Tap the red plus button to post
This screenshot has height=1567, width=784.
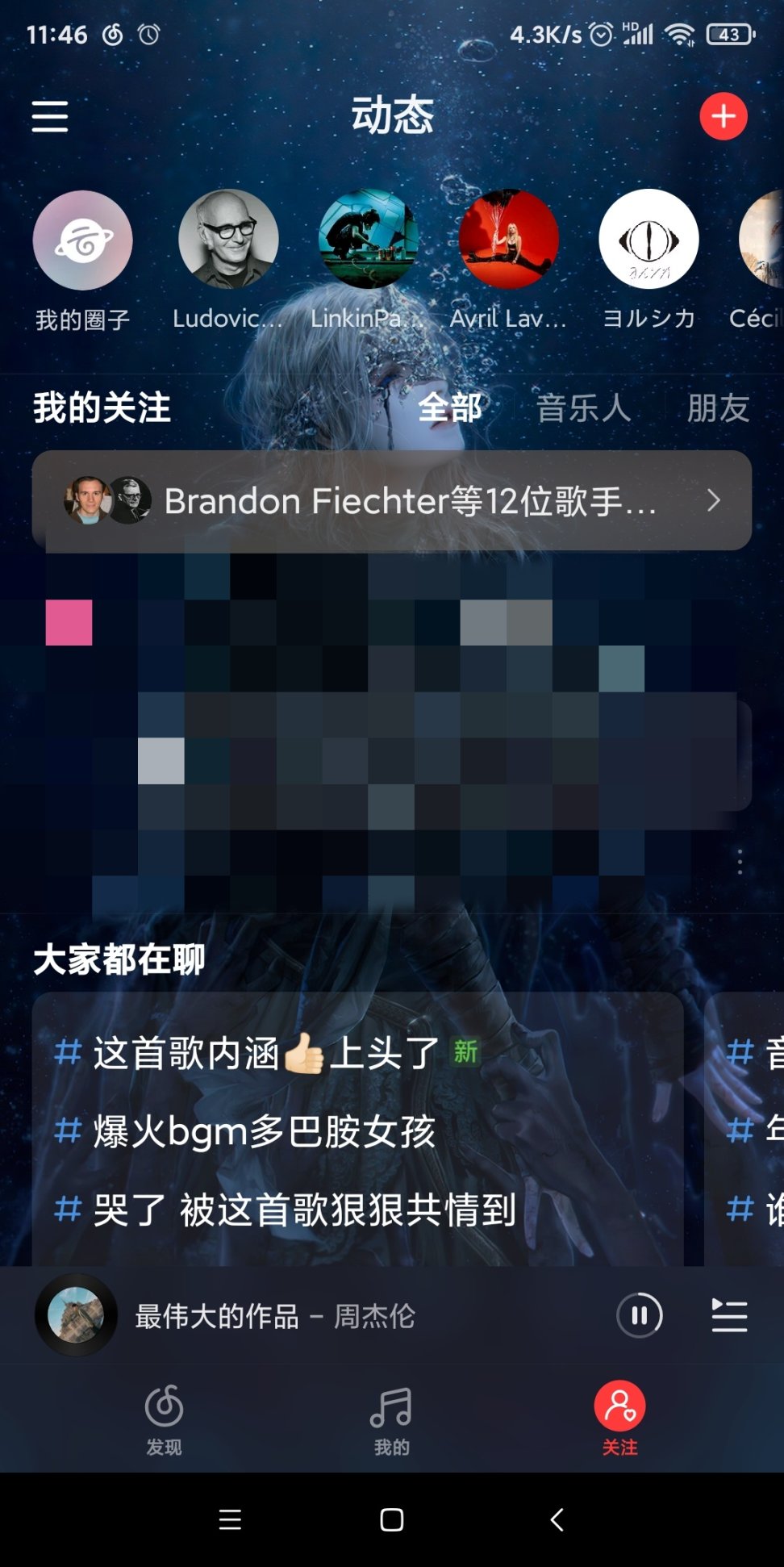click(x=723, y=117)
